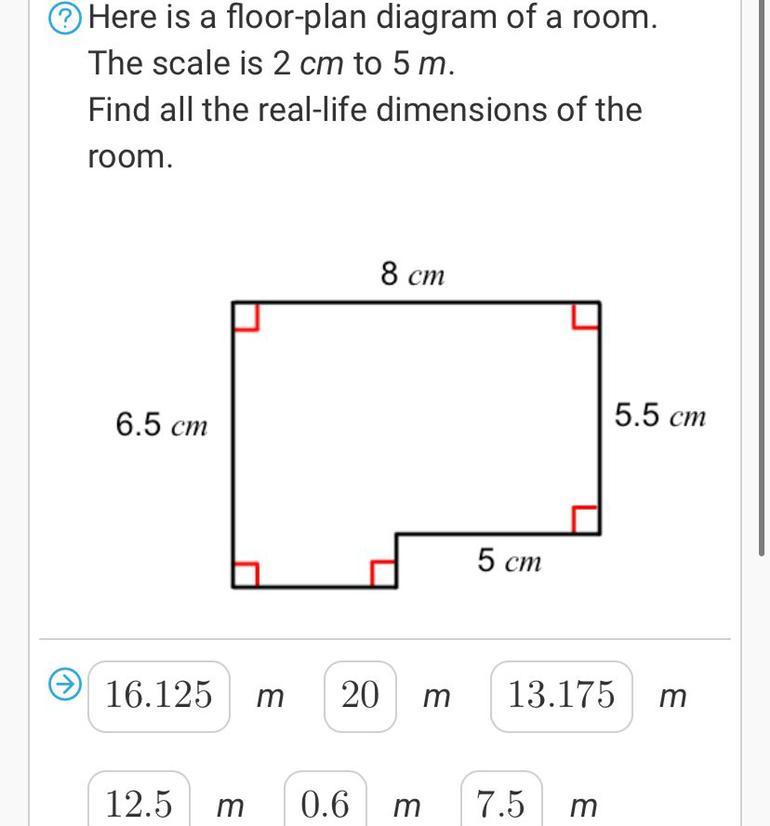
Task: Select the 13.175 answer box
Action: (x=561, y=696)
